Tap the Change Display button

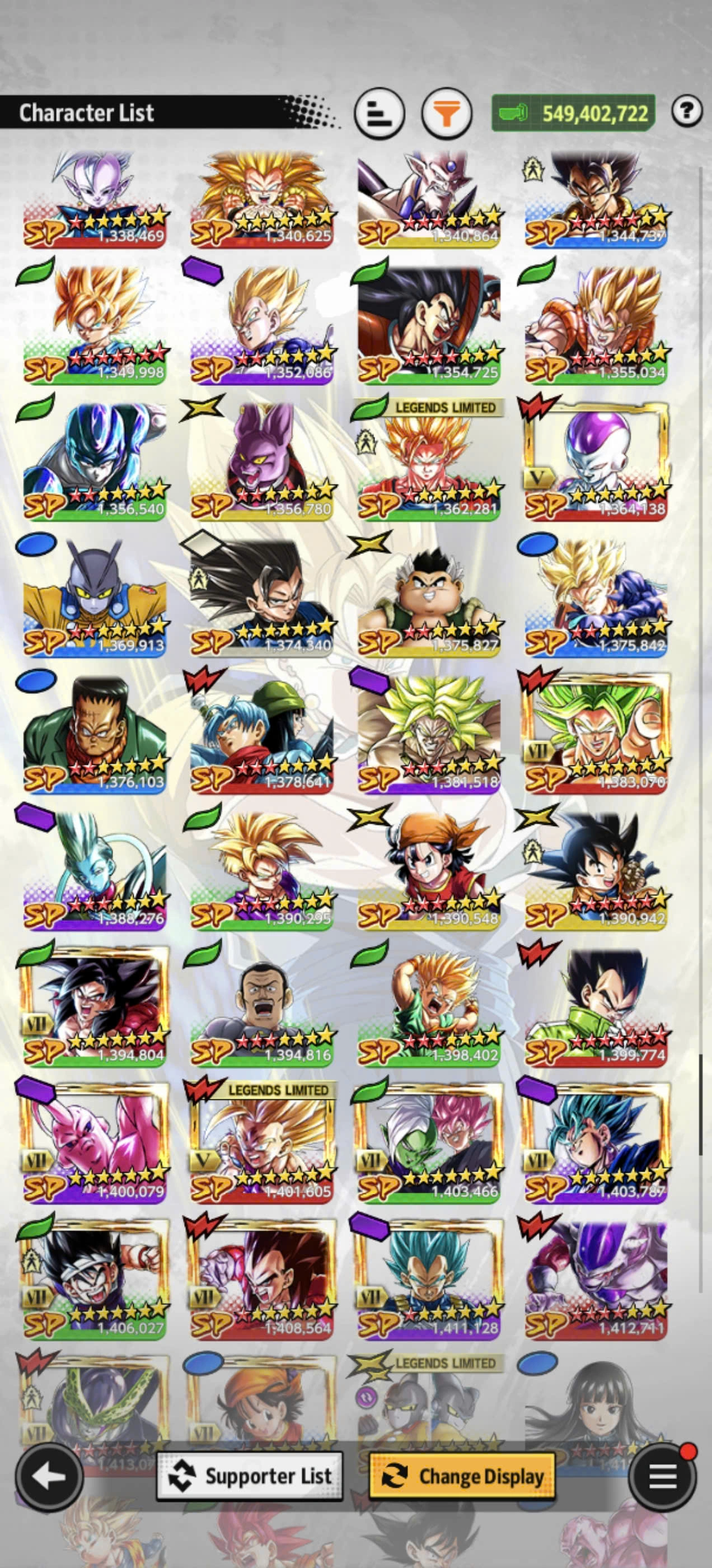462,1476
